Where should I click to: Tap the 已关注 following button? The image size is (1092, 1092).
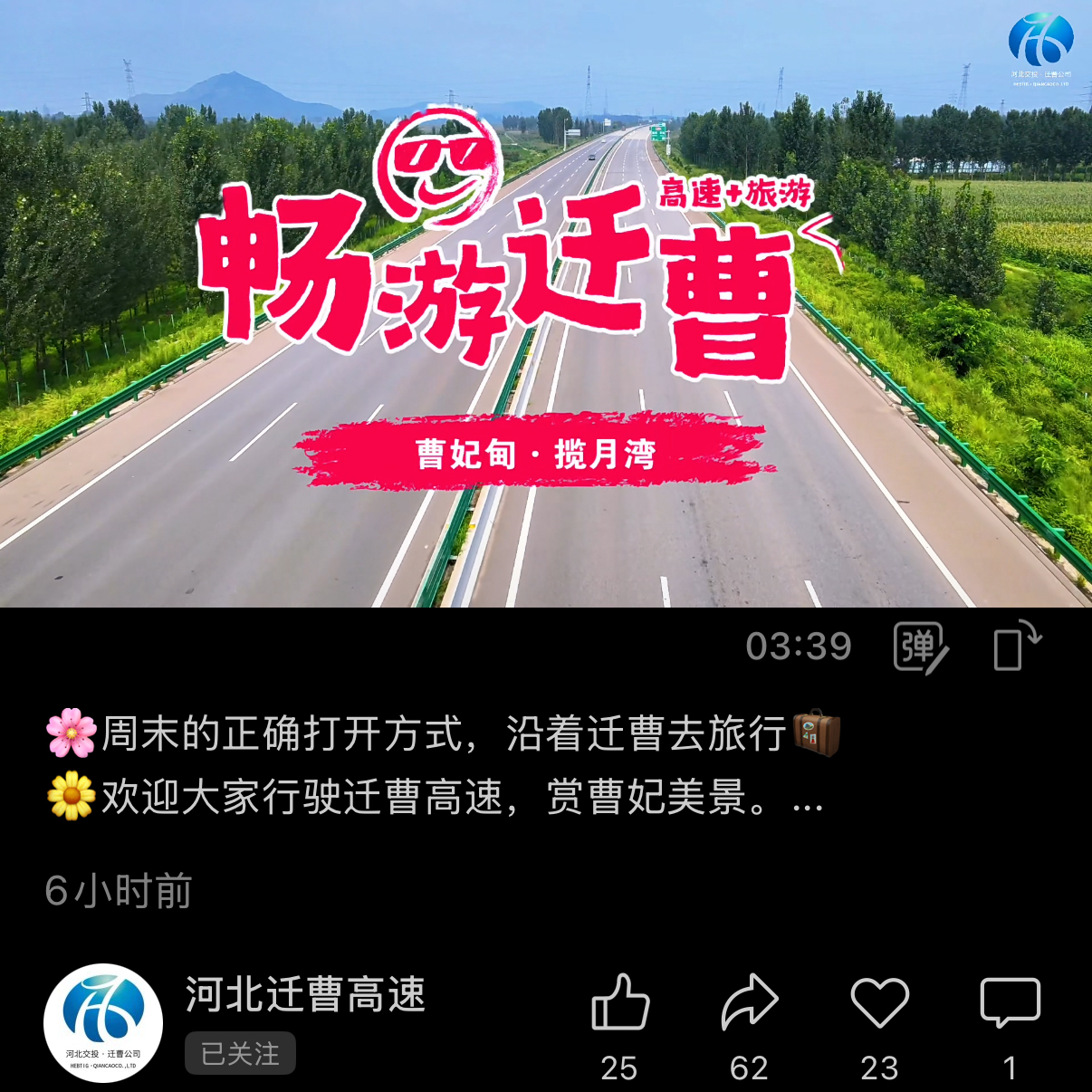[240, 1053]
